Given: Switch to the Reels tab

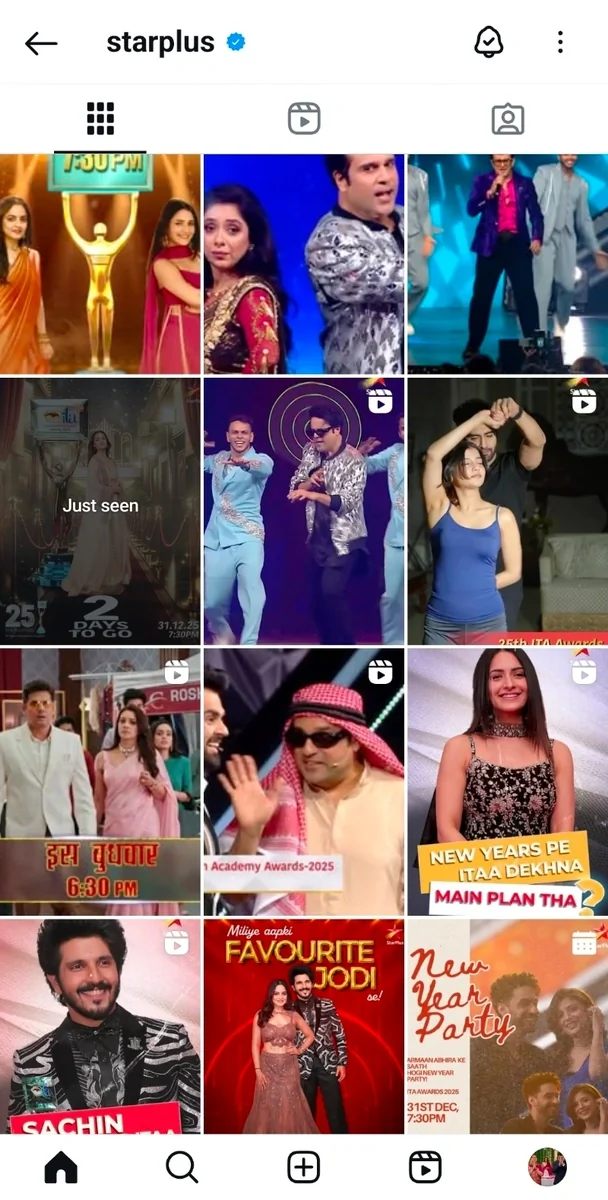Looking at the screenshot, I should [304, 119].
